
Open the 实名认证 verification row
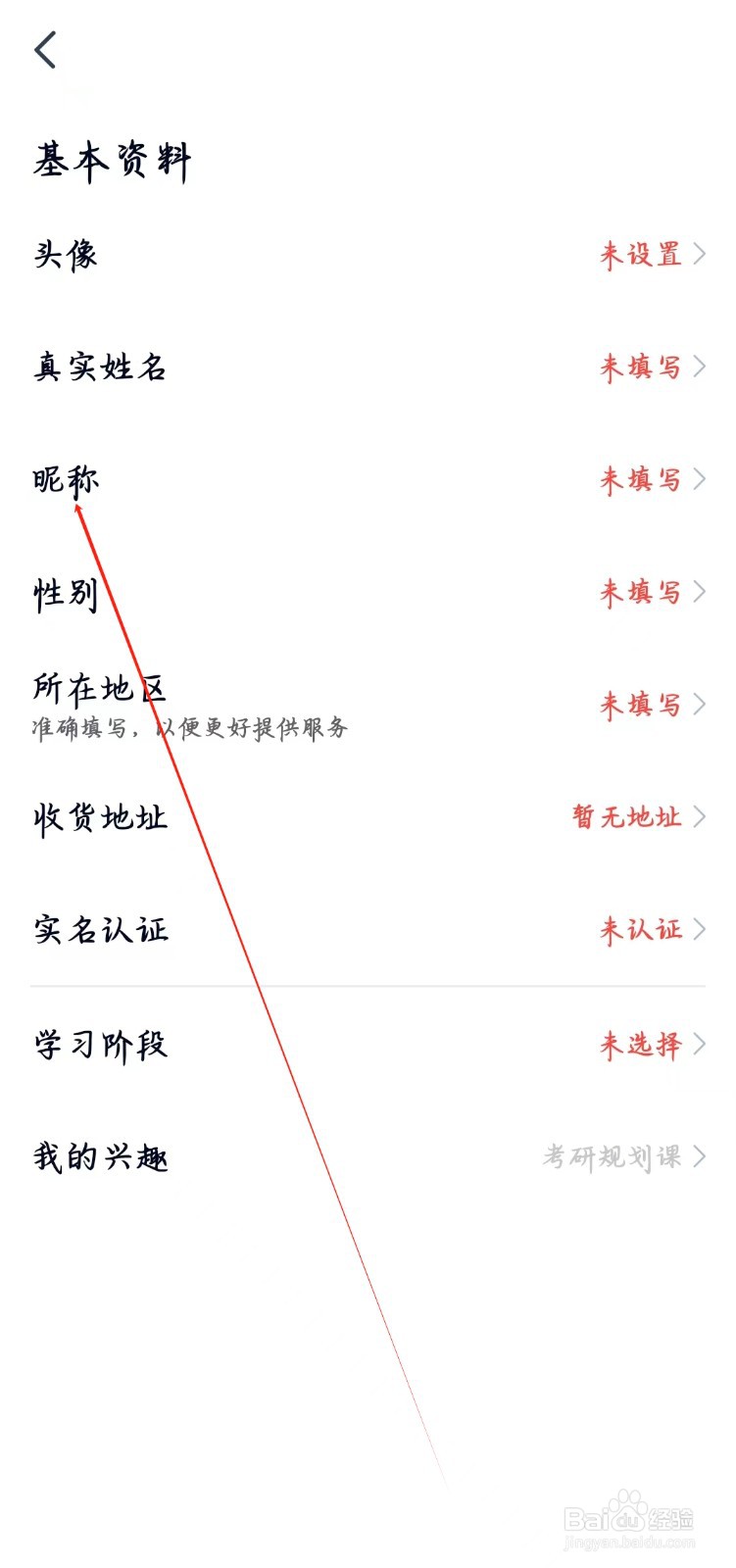(101, 929)
